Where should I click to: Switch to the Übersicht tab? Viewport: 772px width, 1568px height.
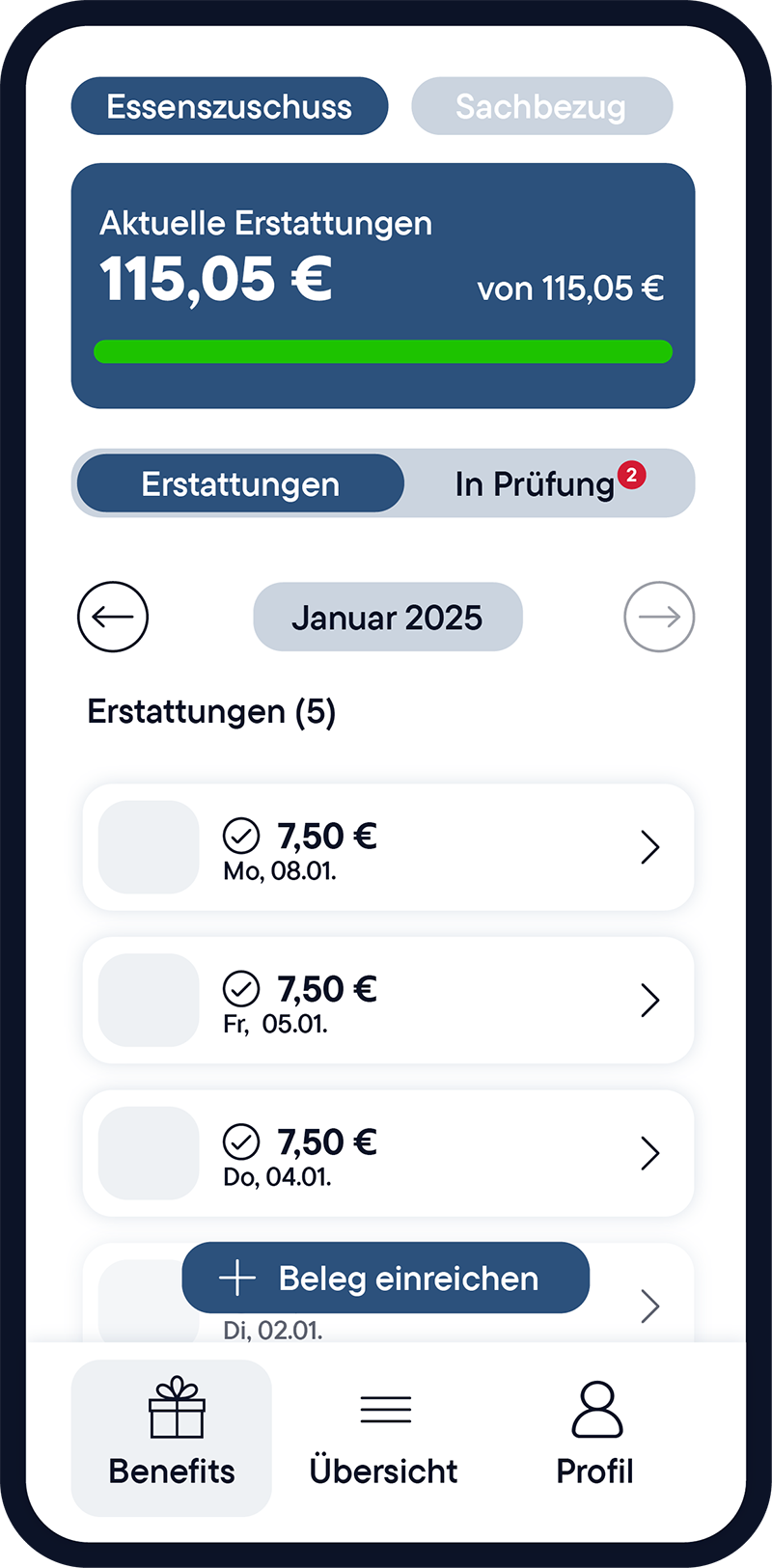[384, 1437]
